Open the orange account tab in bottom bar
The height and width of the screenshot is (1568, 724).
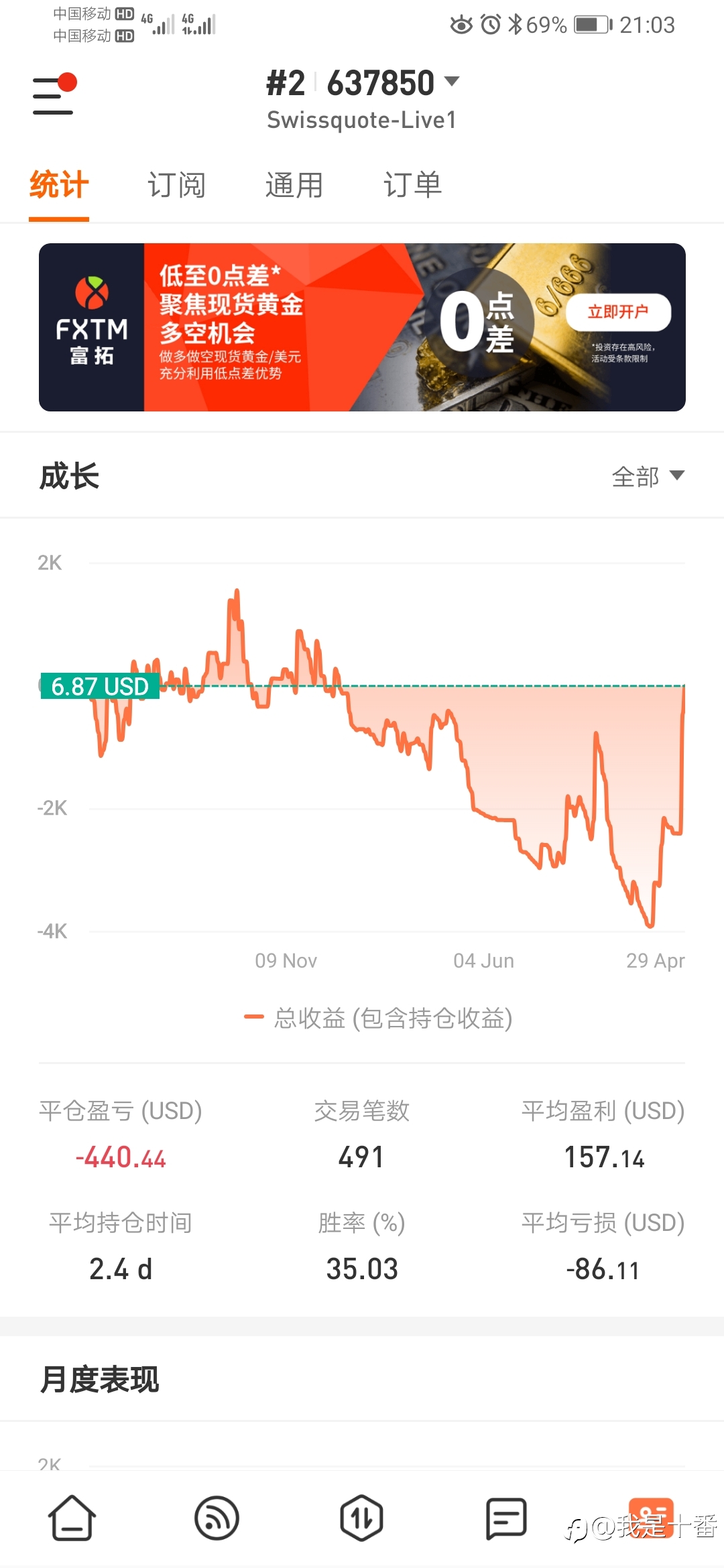click(650, 1517)
